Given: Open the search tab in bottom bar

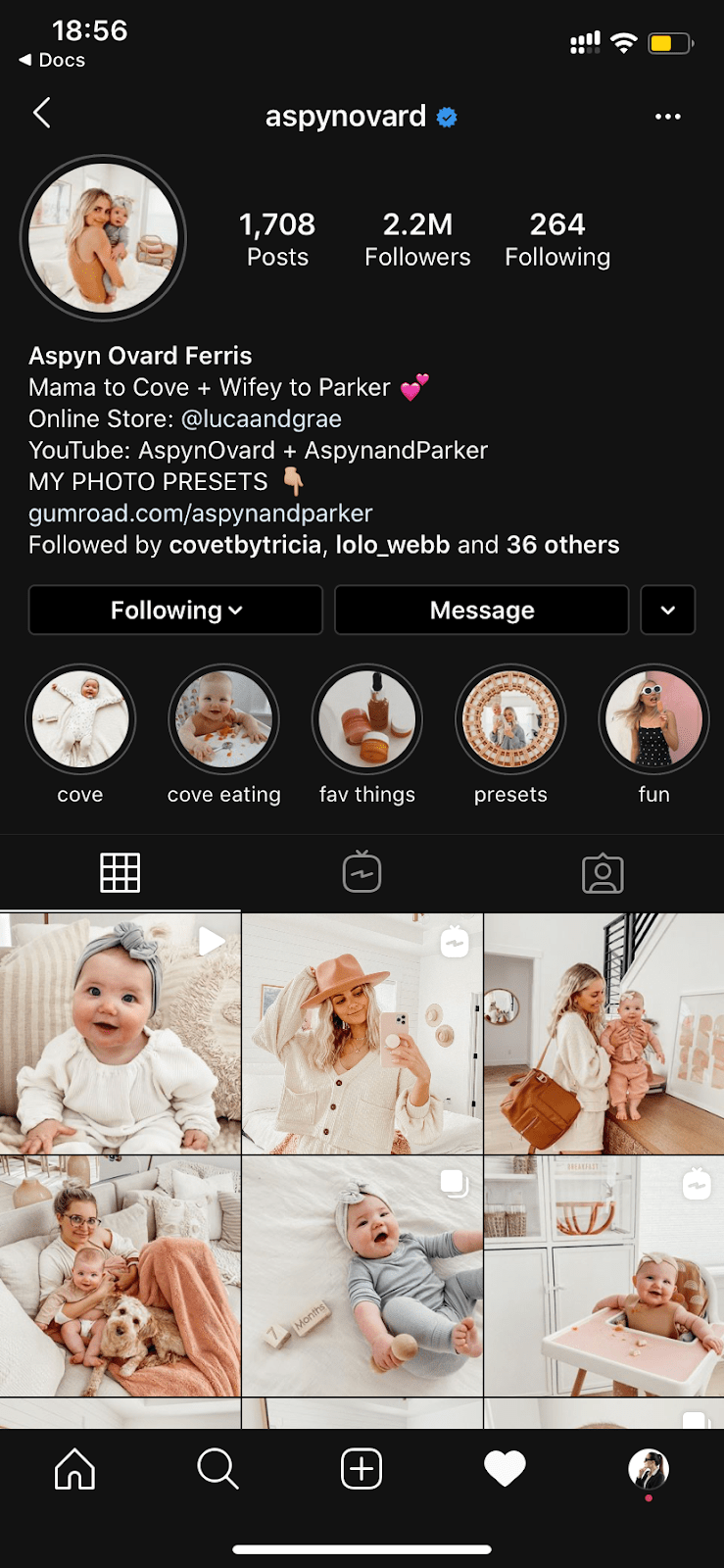Looking at the screenshot, I should click(217, 1469).
